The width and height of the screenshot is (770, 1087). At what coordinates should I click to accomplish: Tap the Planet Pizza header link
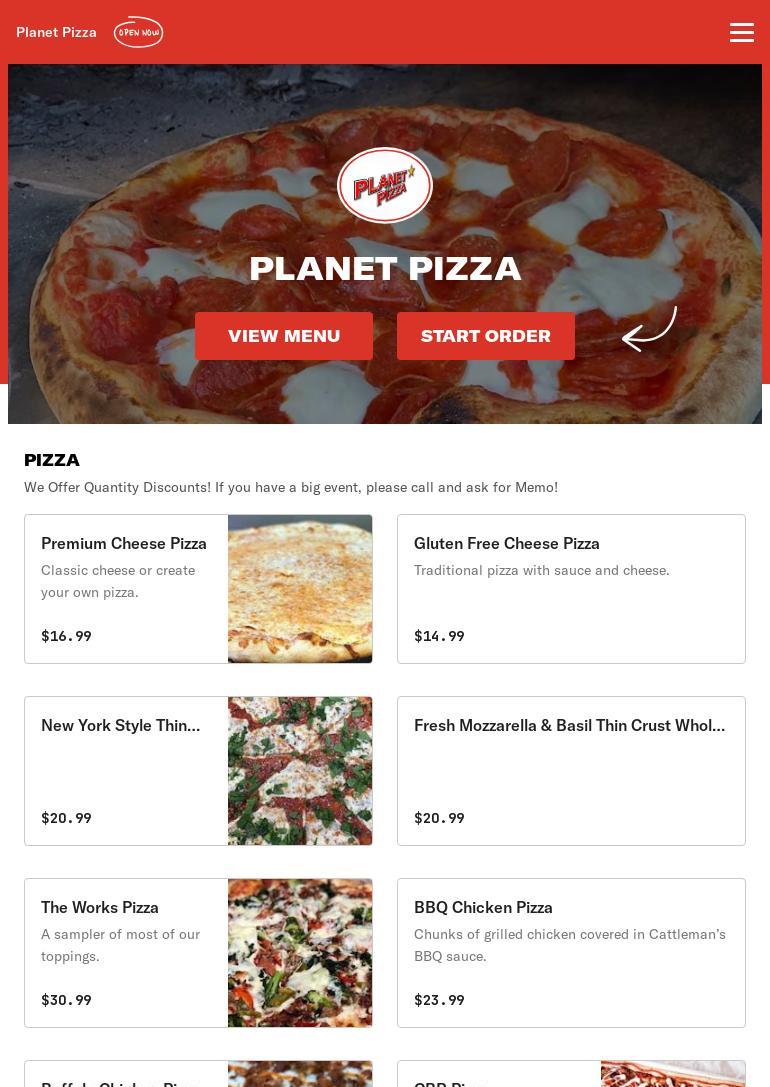coord(56,32)
